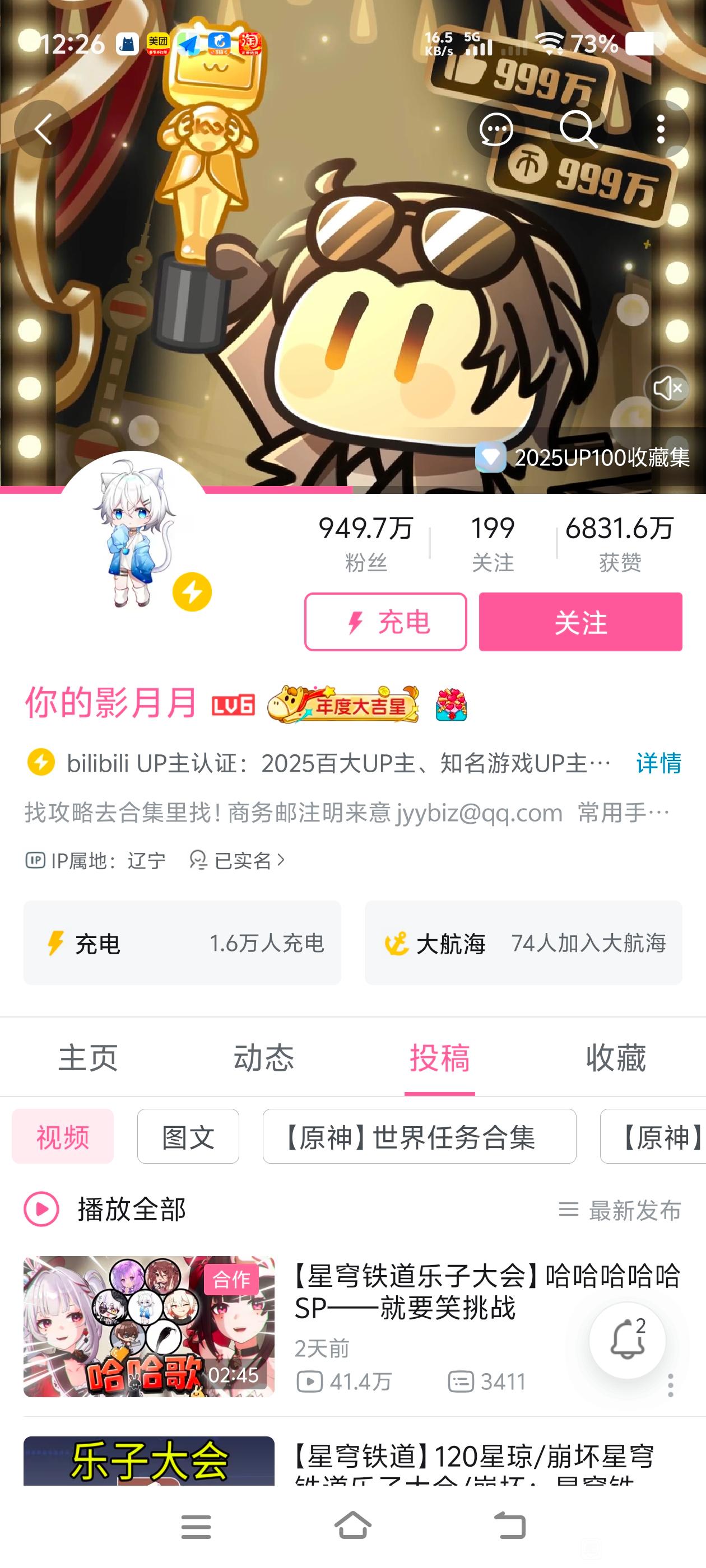View 详情 of the UP certification

click(658, 763)
